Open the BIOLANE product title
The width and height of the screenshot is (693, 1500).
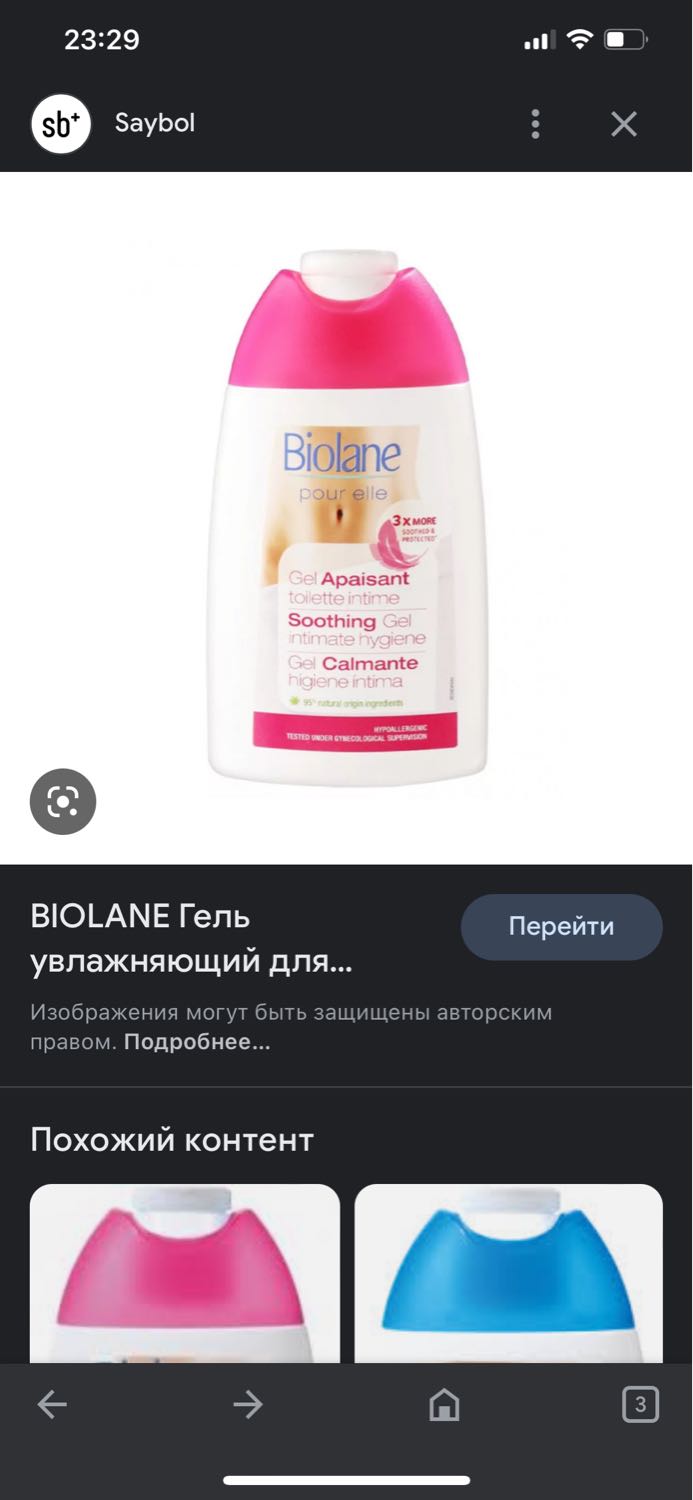(191, 940)
